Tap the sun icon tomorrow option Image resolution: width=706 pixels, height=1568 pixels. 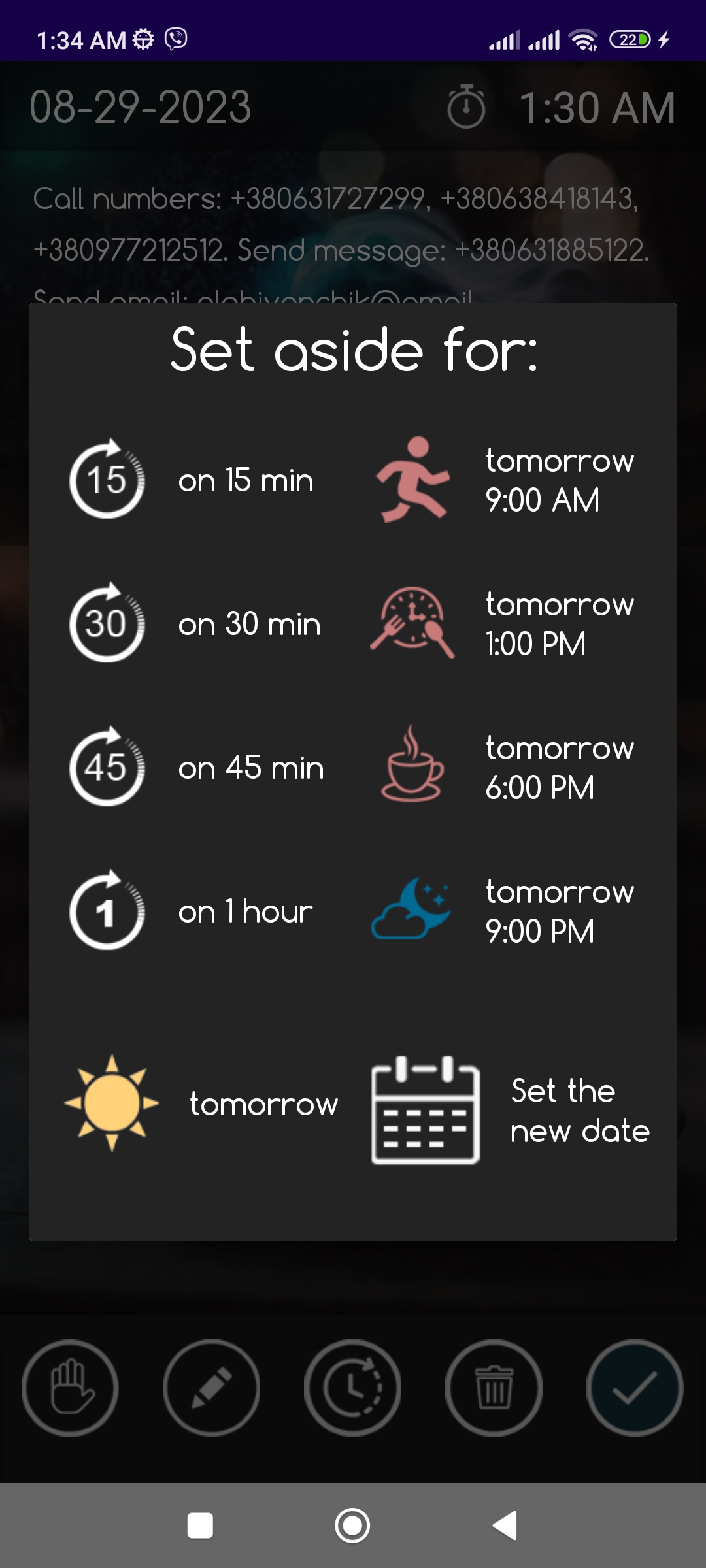(x=201, y=1103)
